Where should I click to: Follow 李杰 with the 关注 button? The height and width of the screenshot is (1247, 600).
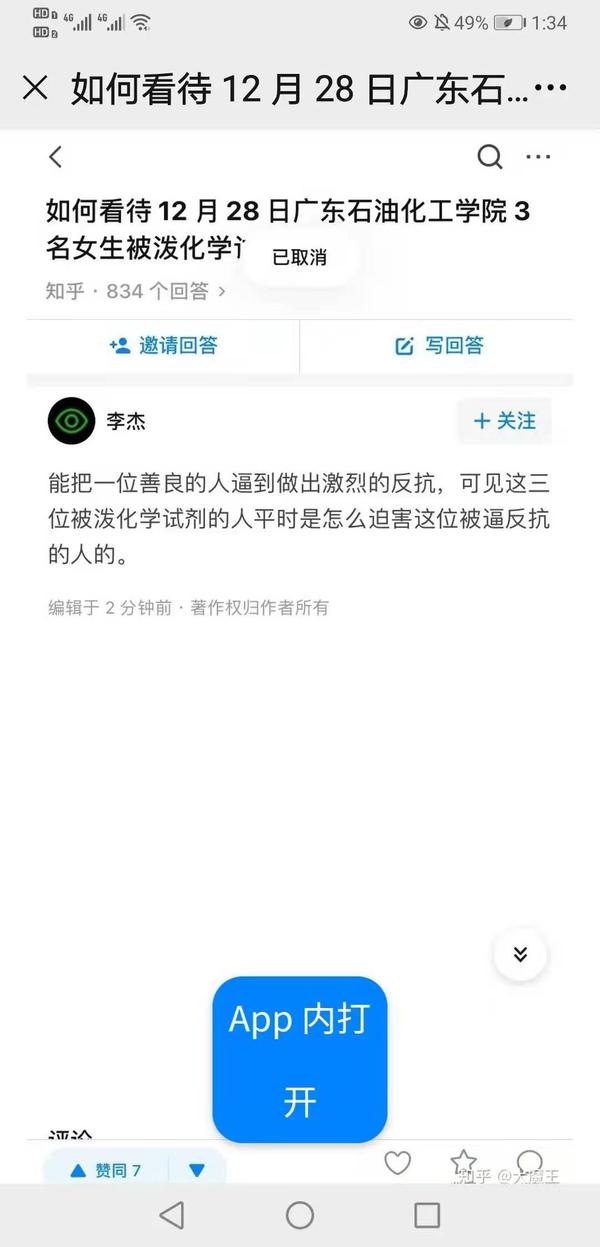505,421
